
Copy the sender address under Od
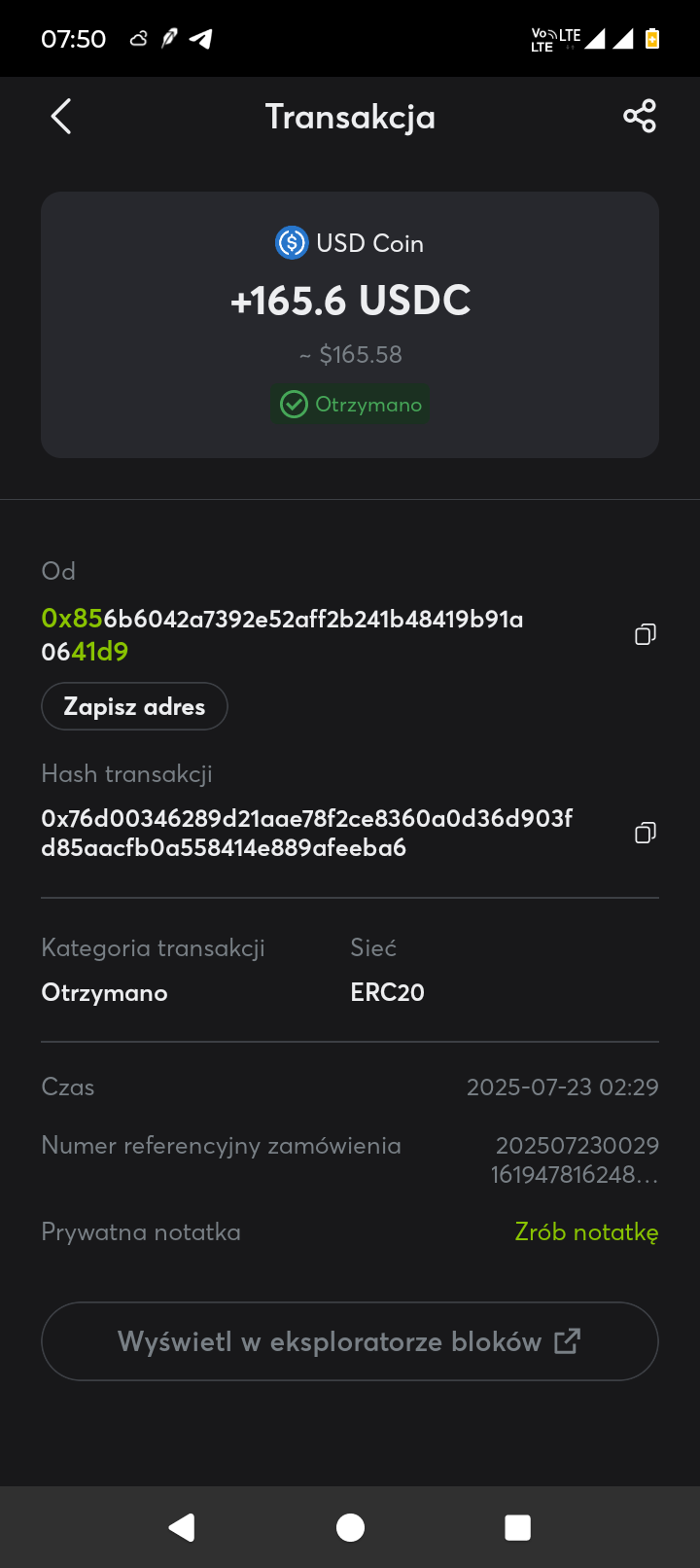coord(645,635)
